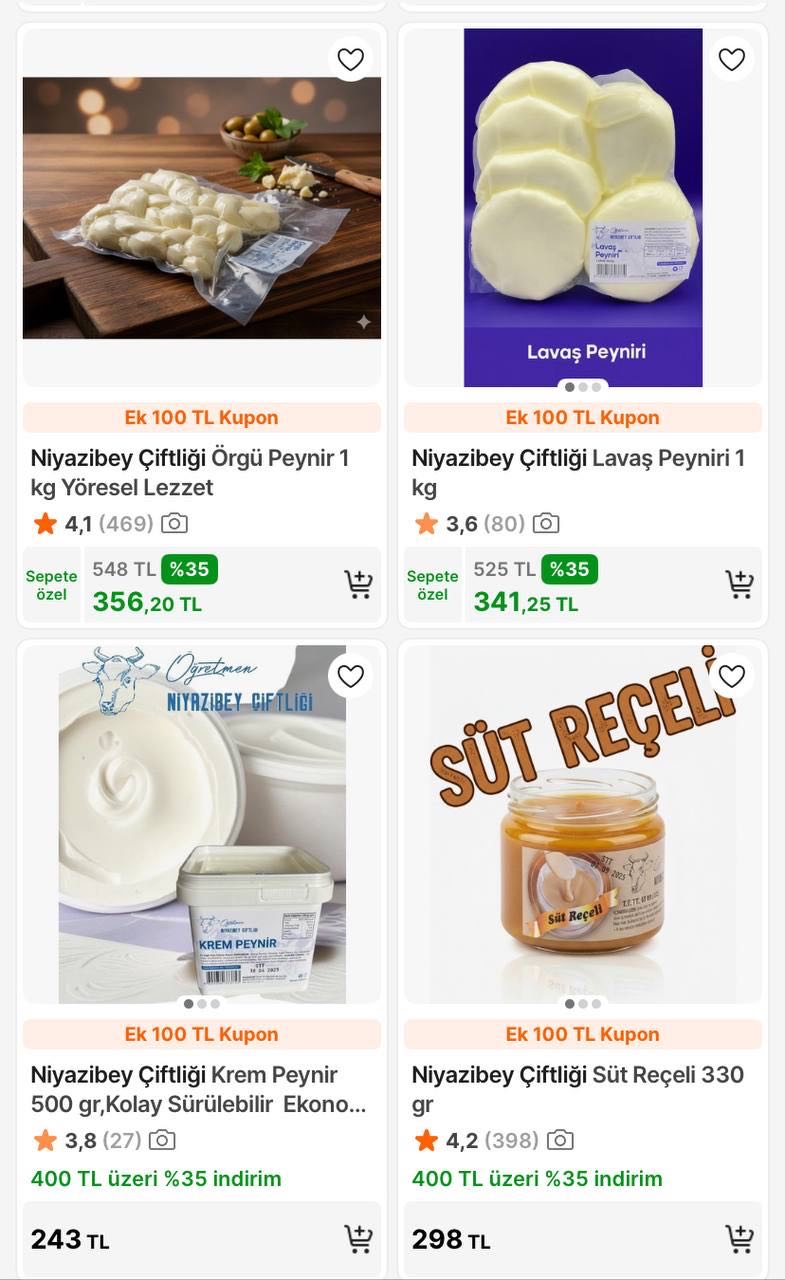Favorite the Lavaş Peyniri 1 kg product
The height and width of the screenshot is (1280, 785).
pos(732,60)
